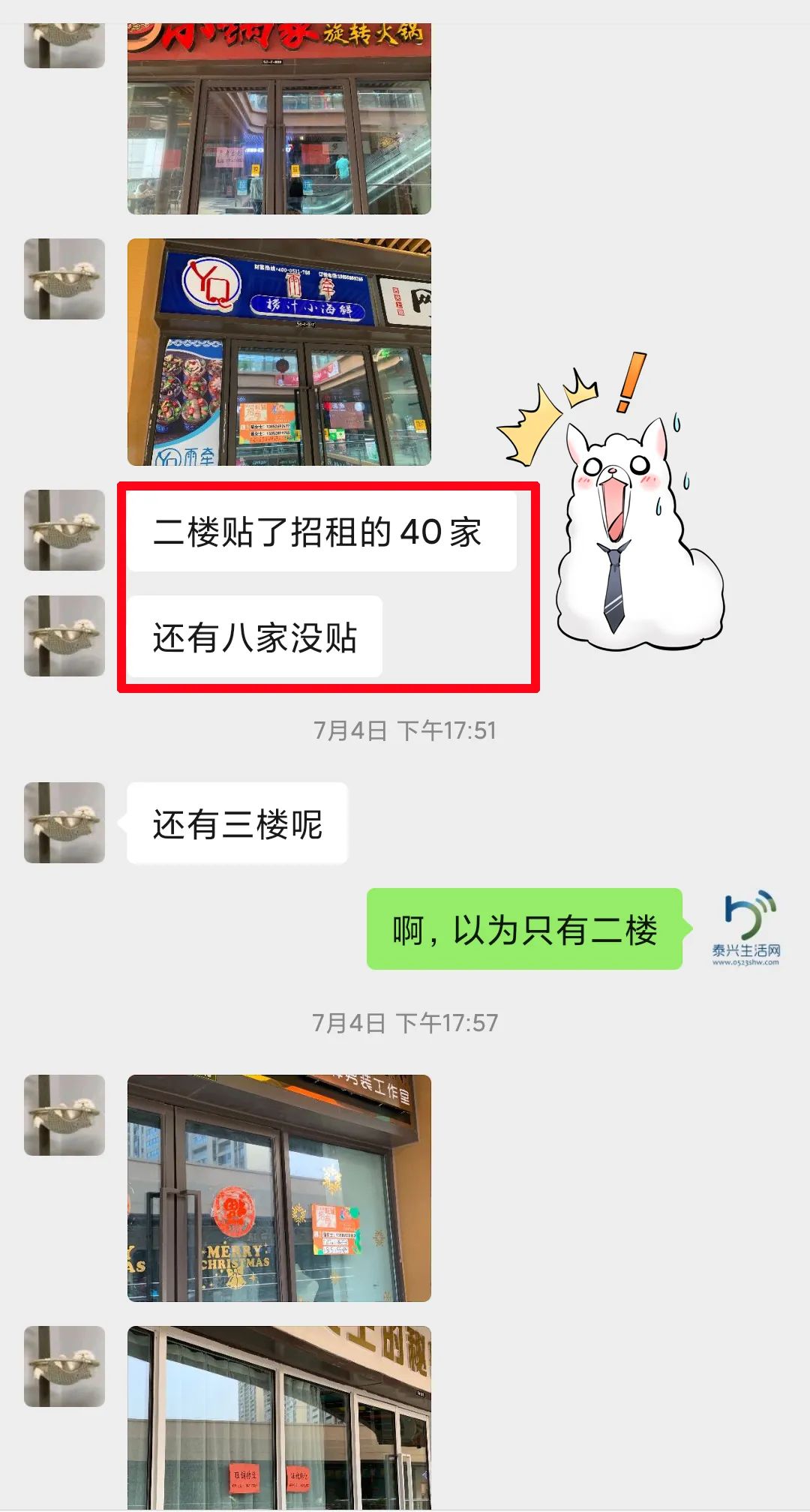The width and height of the screenshot is (810, 1512).
Task: Open the hotpot restaurant storefront photo
Action: tap(279, 120)
